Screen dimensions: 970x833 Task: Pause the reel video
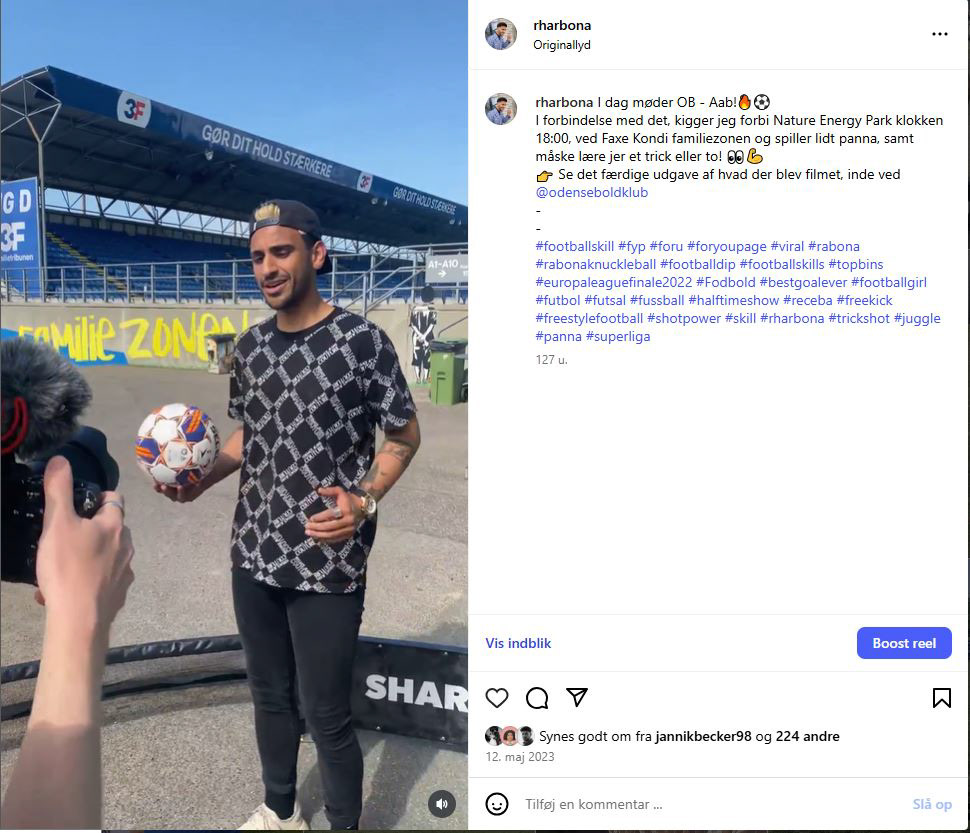(x=234, y=414)
